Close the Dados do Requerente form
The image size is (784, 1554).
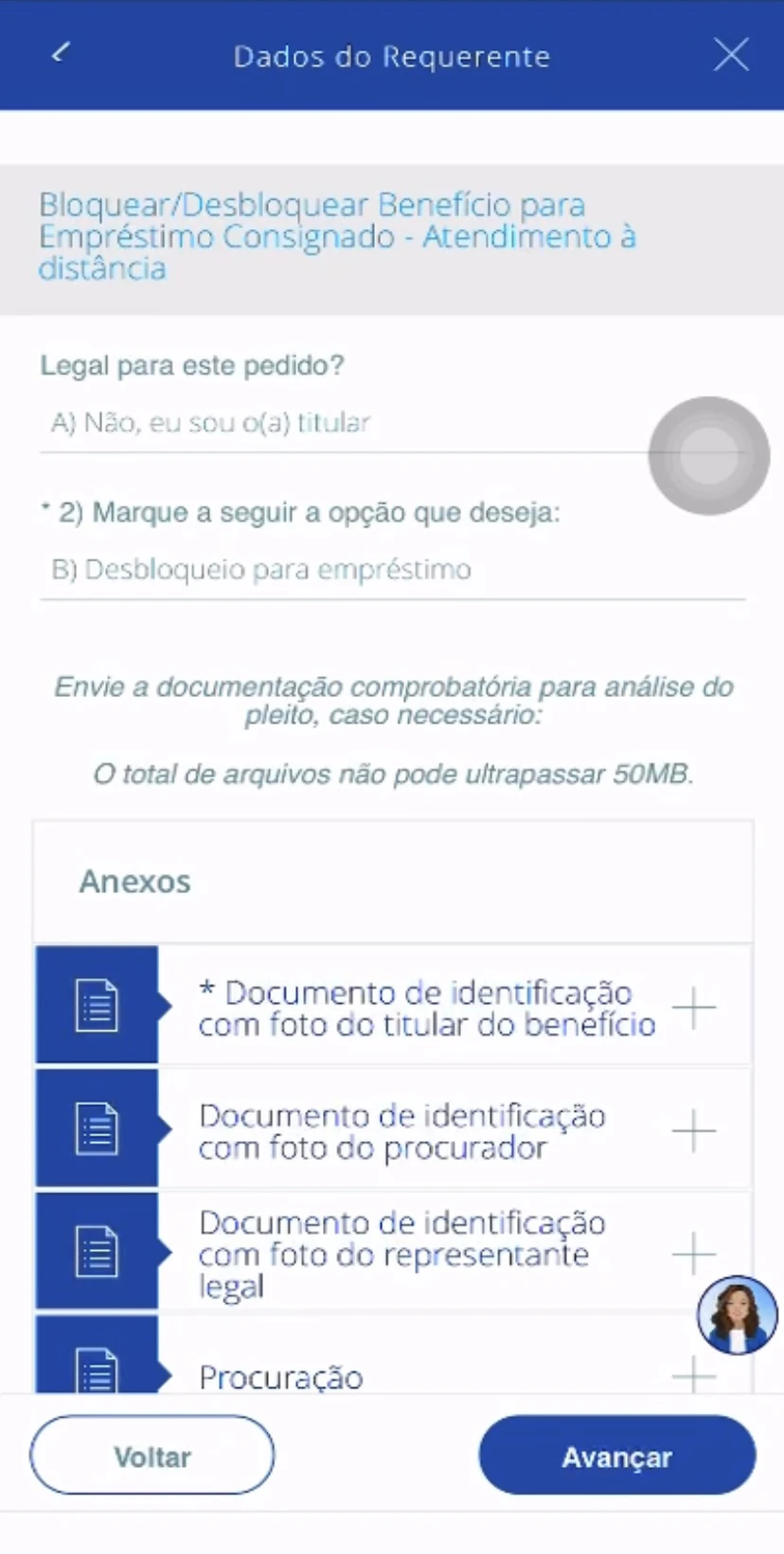731,55
